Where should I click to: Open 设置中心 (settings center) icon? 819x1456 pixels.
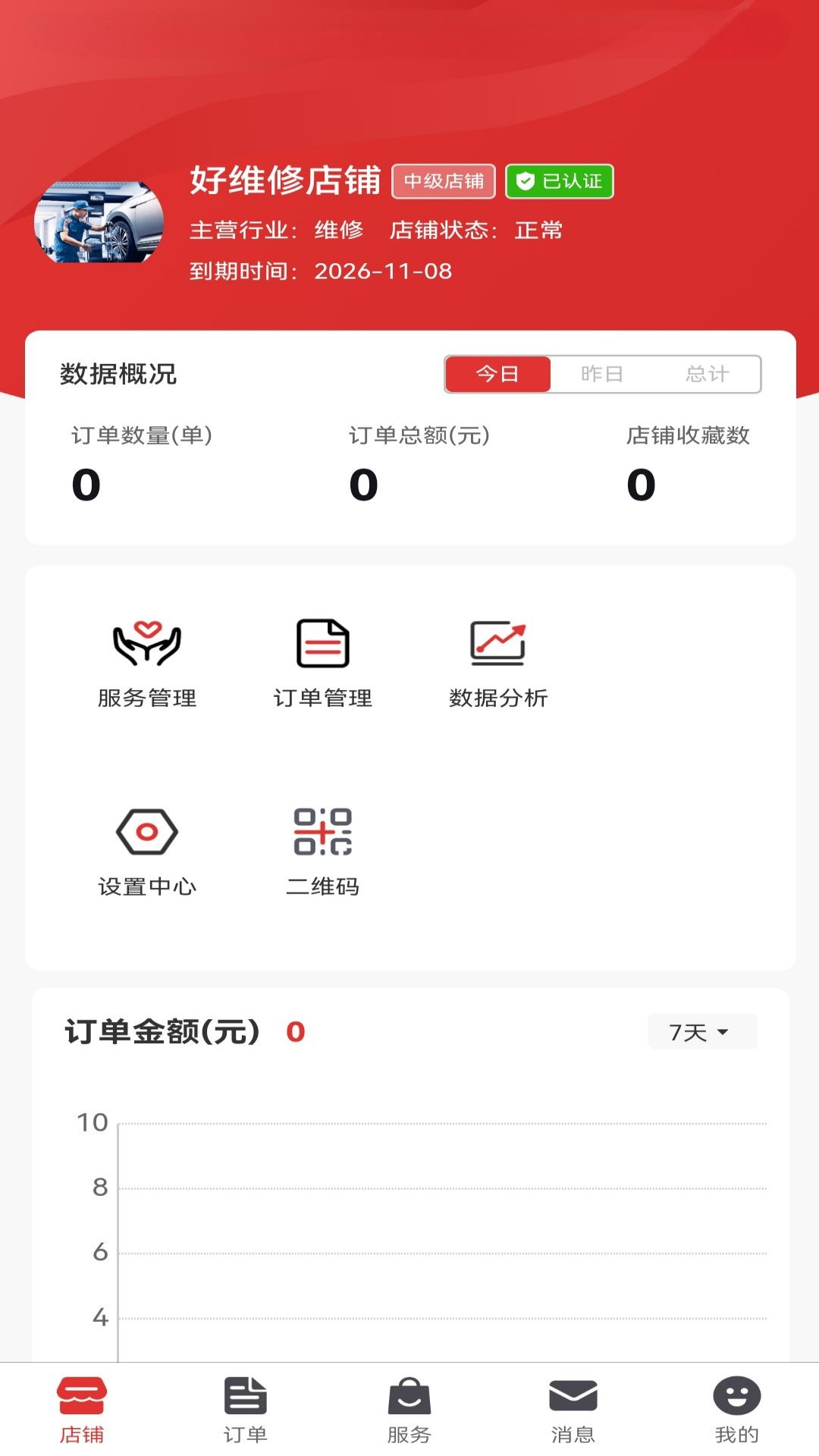149,849
